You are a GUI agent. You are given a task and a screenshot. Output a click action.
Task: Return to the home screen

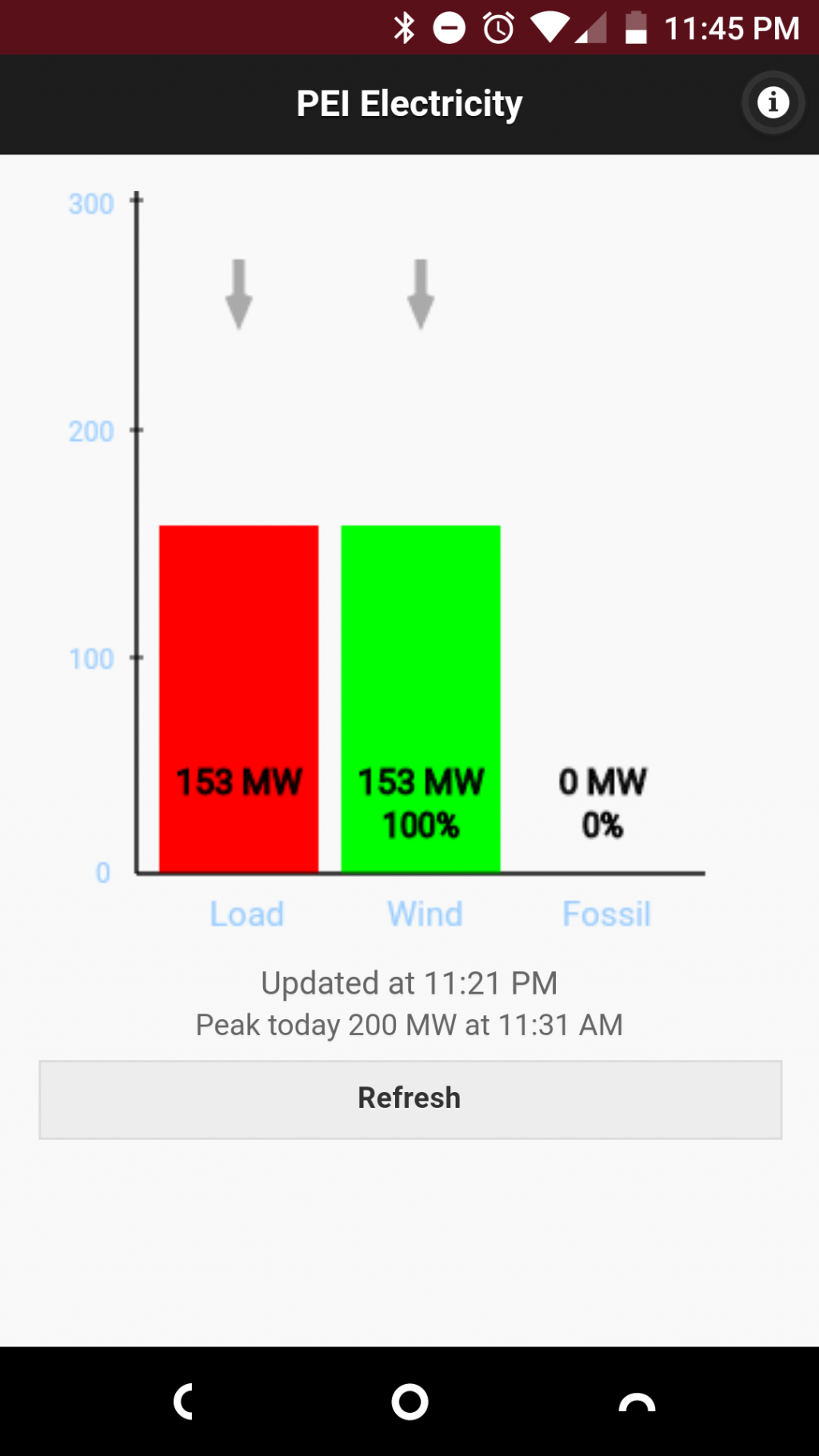tap(409, 1401)
